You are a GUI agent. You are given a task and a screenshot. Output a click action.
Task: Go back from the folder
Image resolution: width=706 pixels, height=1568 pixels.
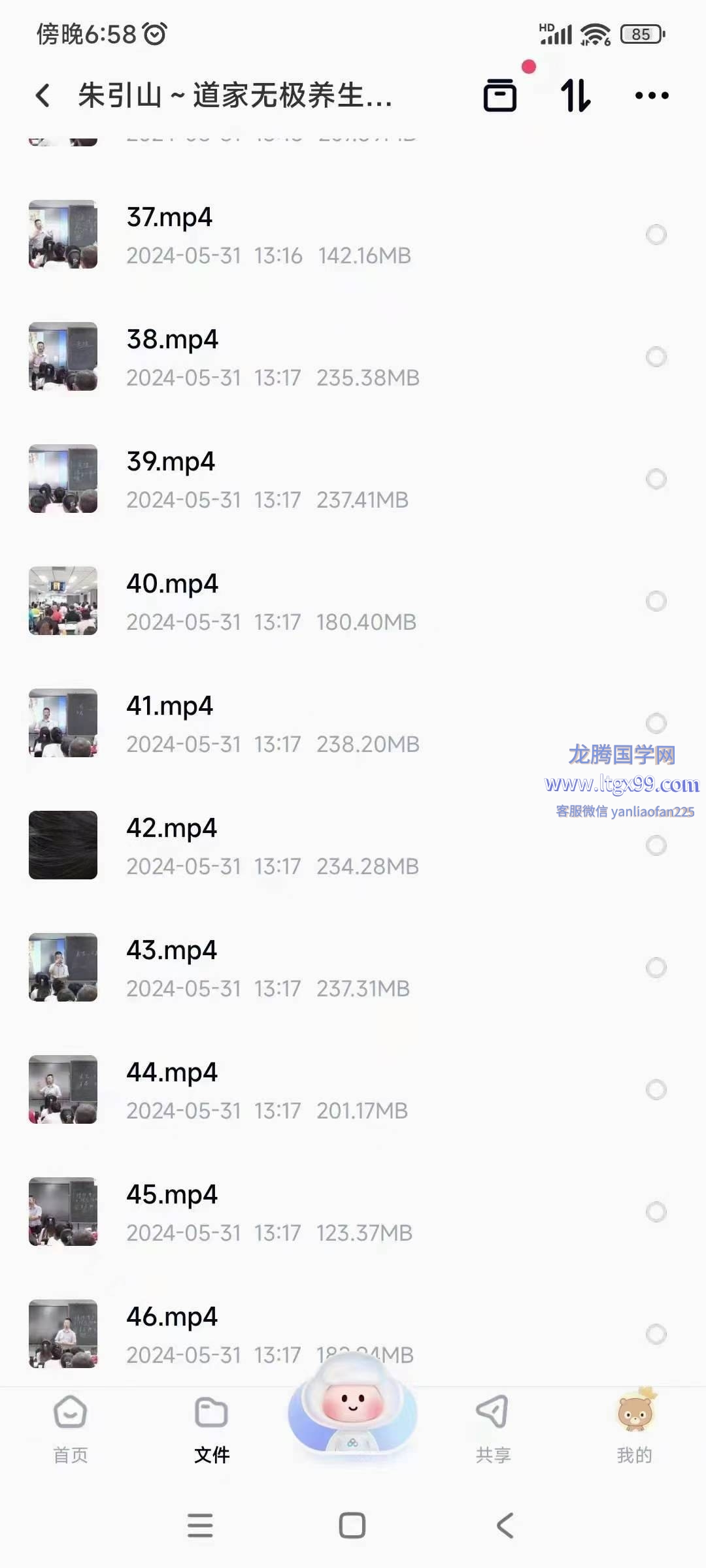pos(43,96)
